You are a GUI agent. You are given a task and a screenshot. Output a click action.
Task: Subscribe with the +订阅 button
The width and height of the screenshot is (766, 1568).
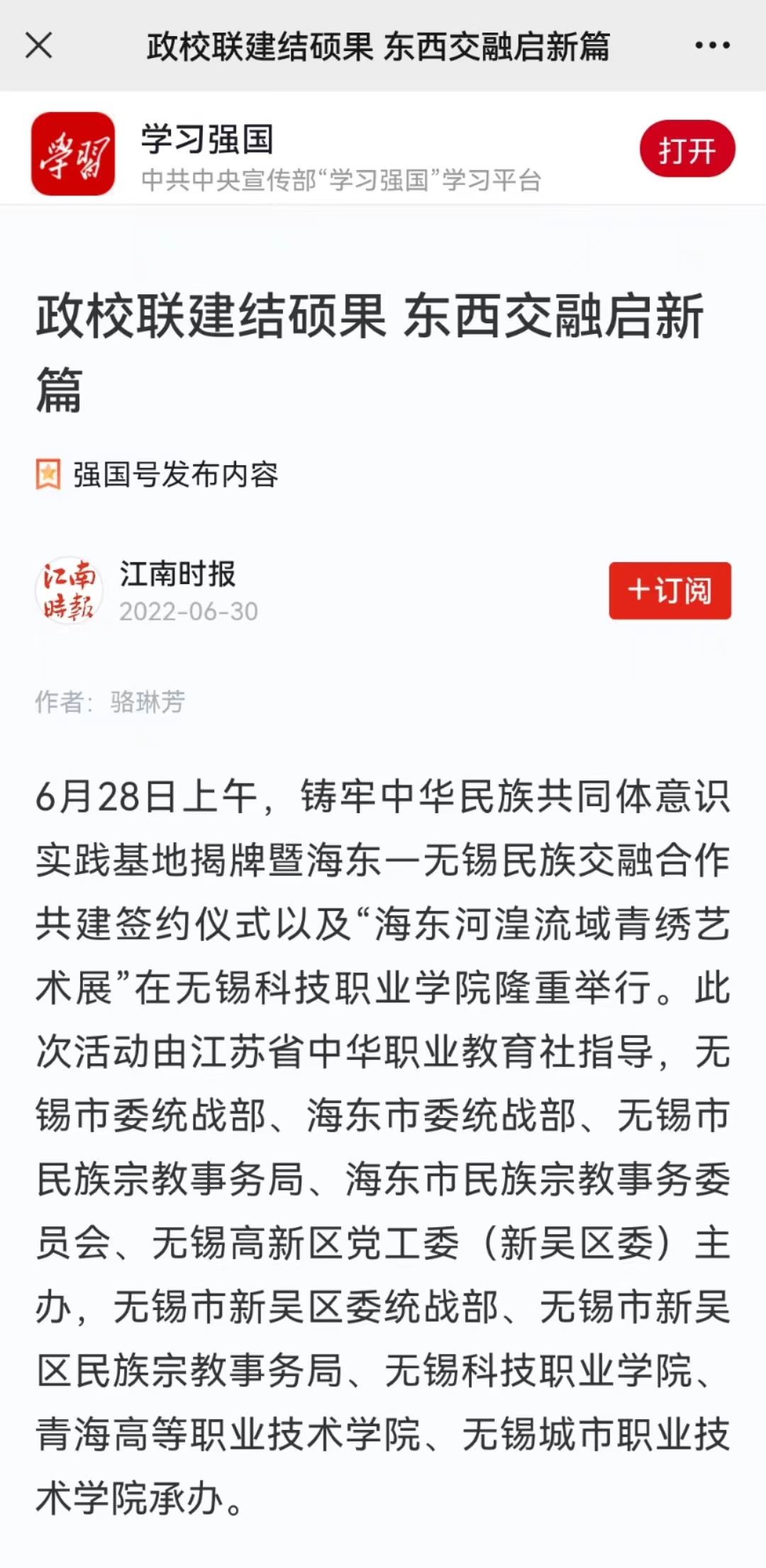tap(670, 590)
